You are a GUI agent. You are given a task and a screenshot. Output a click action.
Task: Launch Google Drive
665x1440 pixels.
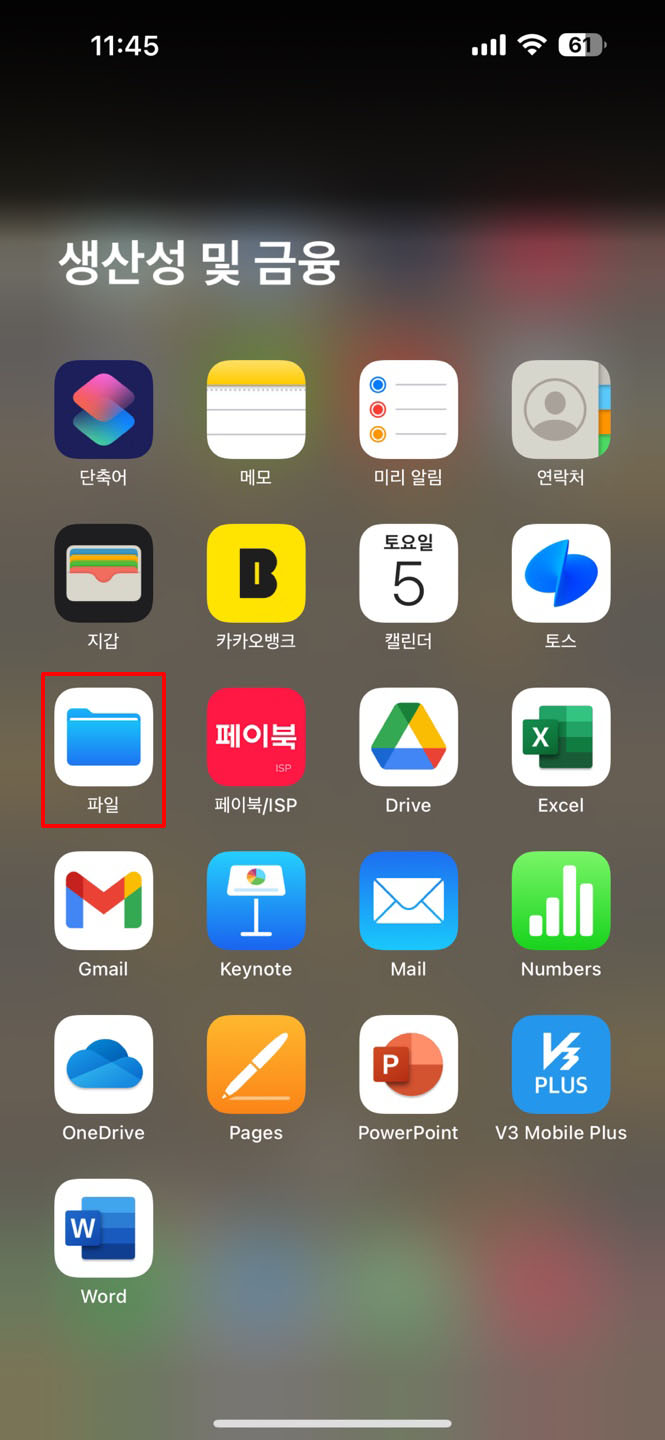pyautogui.click(x=408, y=738)
